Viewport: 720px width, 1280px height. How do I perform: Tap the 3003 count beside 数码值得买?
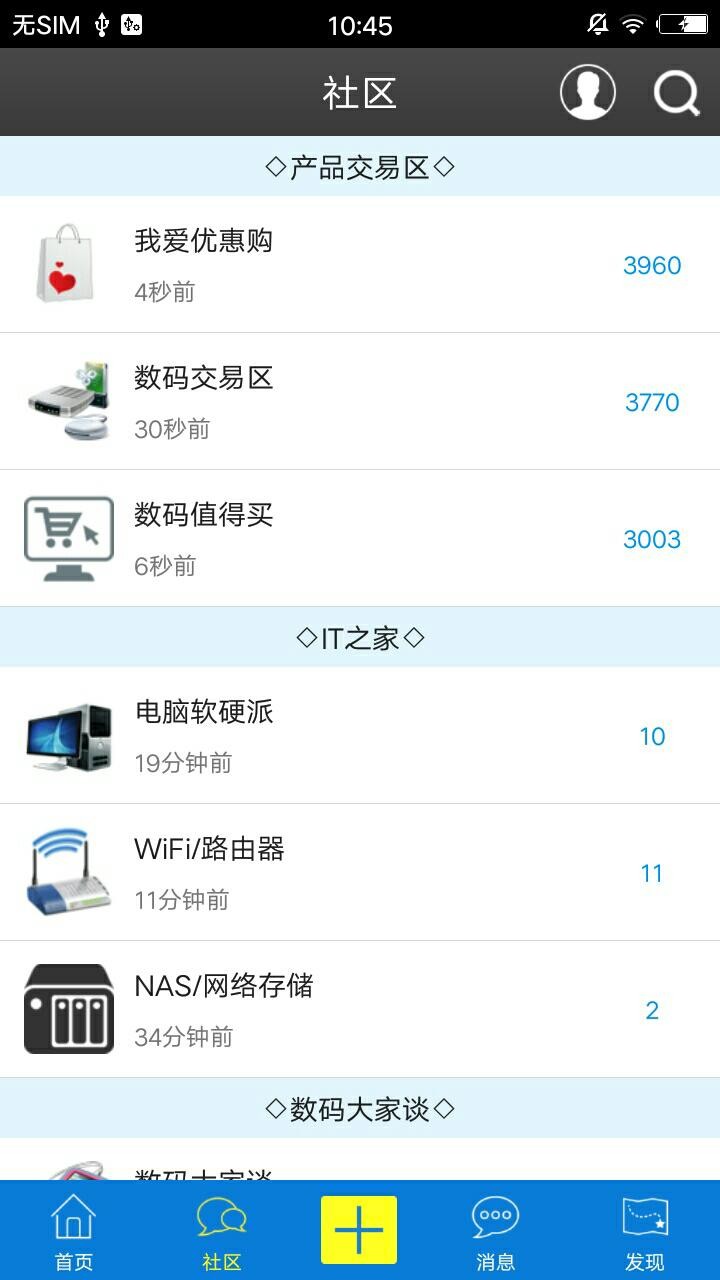click(652, 539)
